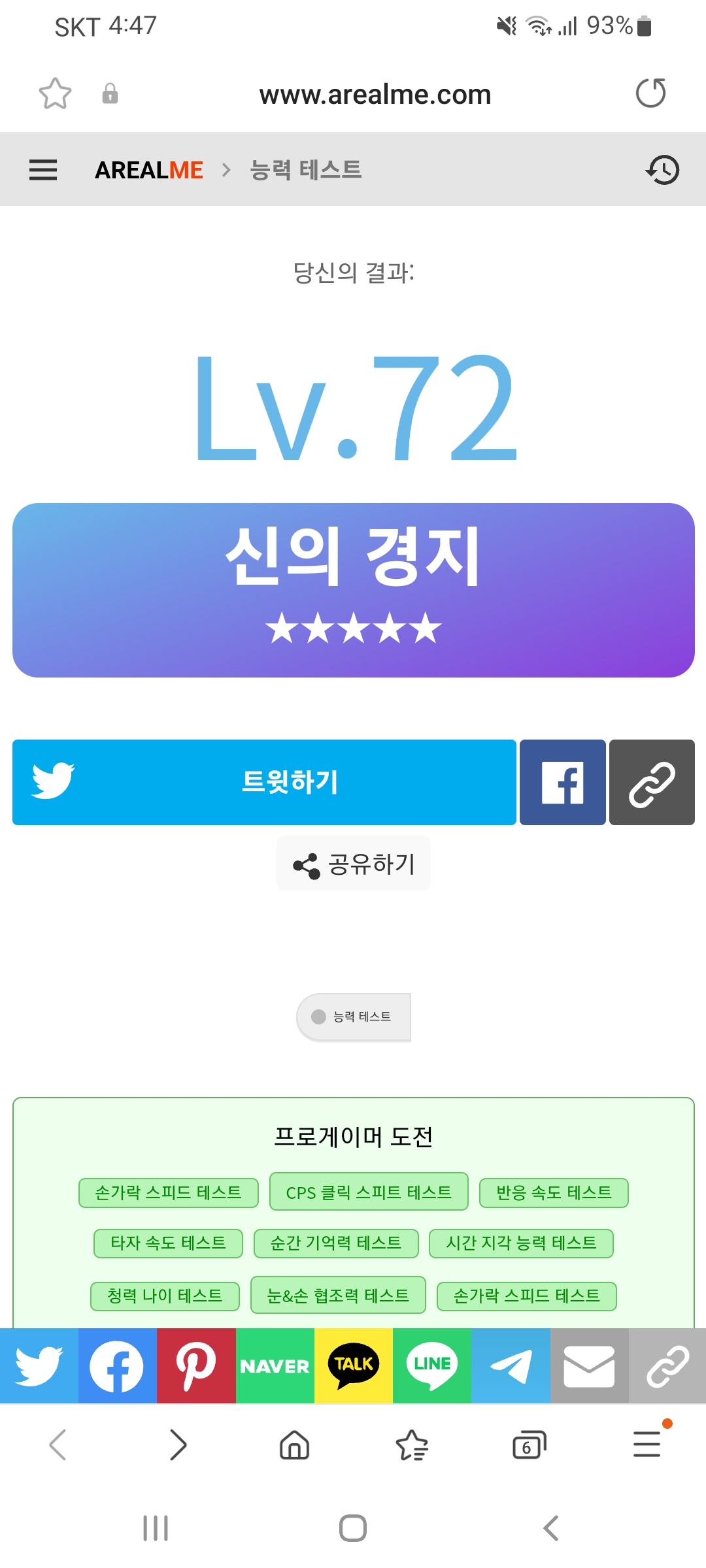Tap the 공유하기 share button
This screenshot has height=1568, width=706.
[x=354, y=864]
